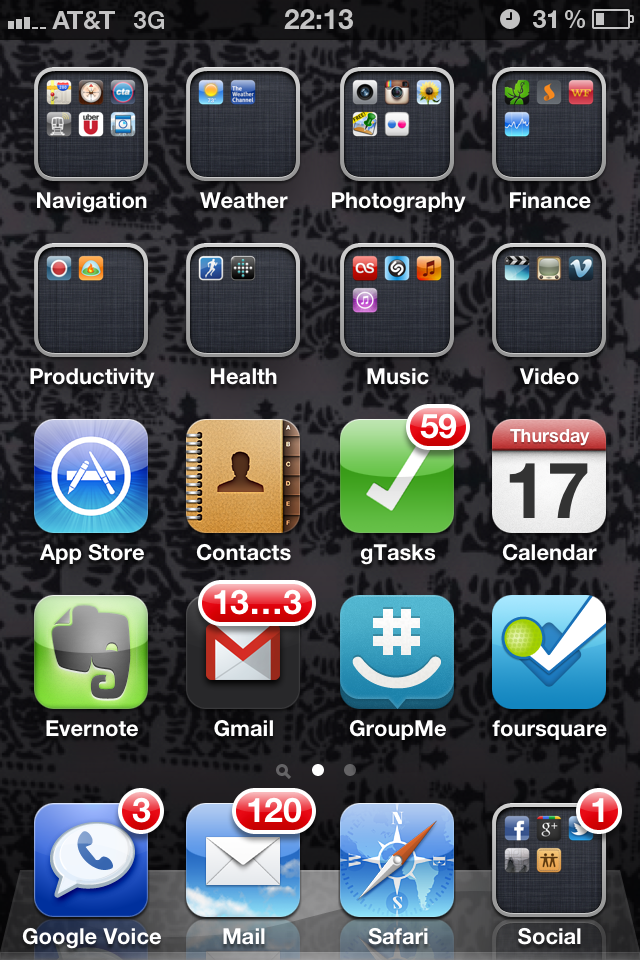Open the Gmail app
This screenshot has height=960, width=640.
pos(243,652)
